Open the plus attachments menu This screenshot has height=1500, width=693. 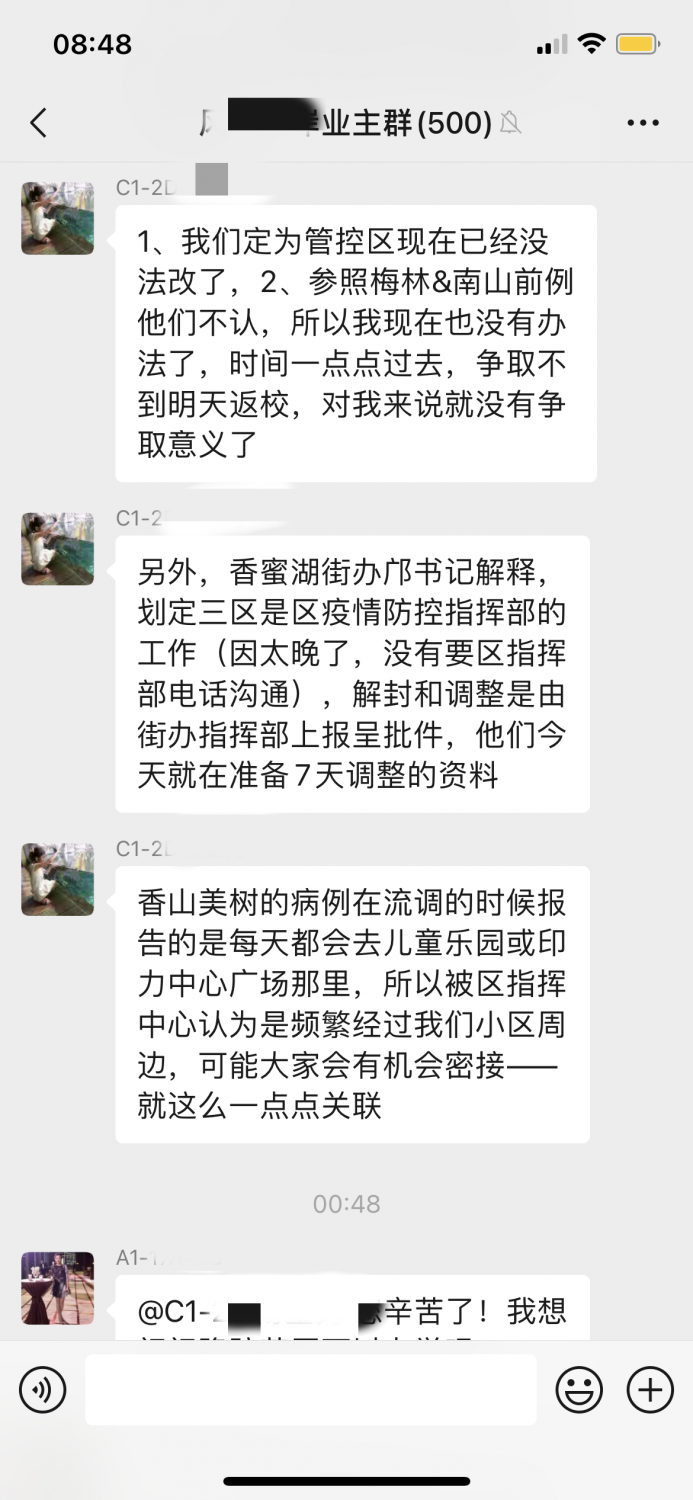[x=650, y=1389]
